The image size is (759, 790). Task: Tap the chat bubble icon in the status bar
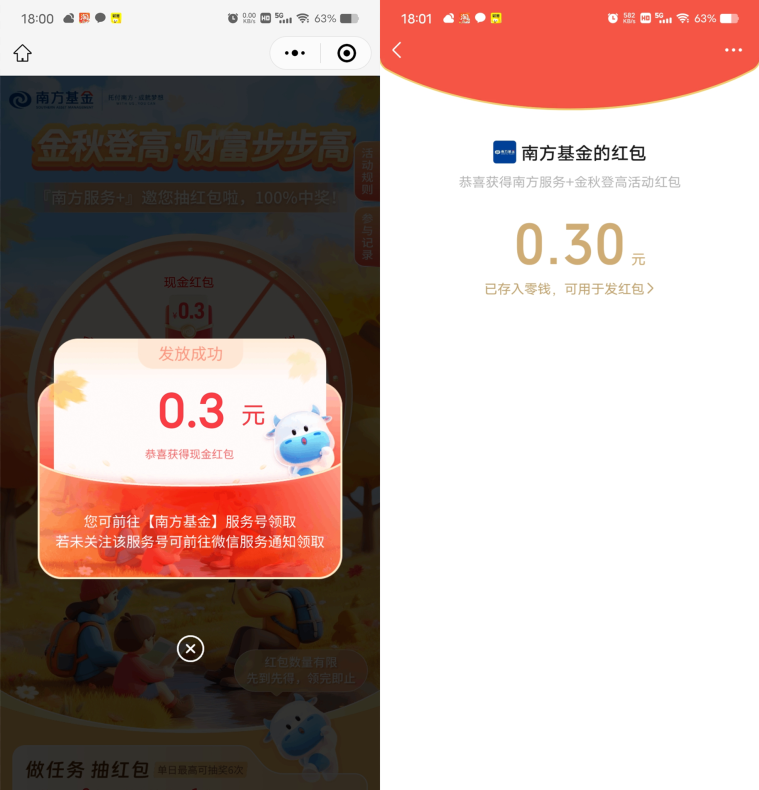click(x=100, y=17)
